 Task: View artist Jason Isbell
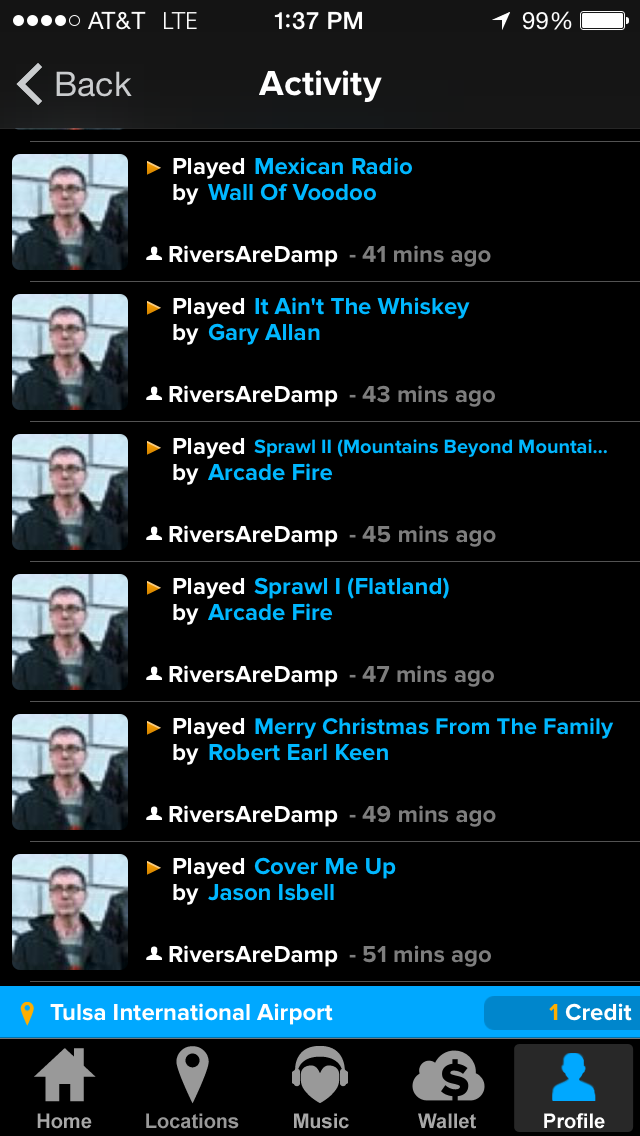pyautogui.click(x=271, y=893)
